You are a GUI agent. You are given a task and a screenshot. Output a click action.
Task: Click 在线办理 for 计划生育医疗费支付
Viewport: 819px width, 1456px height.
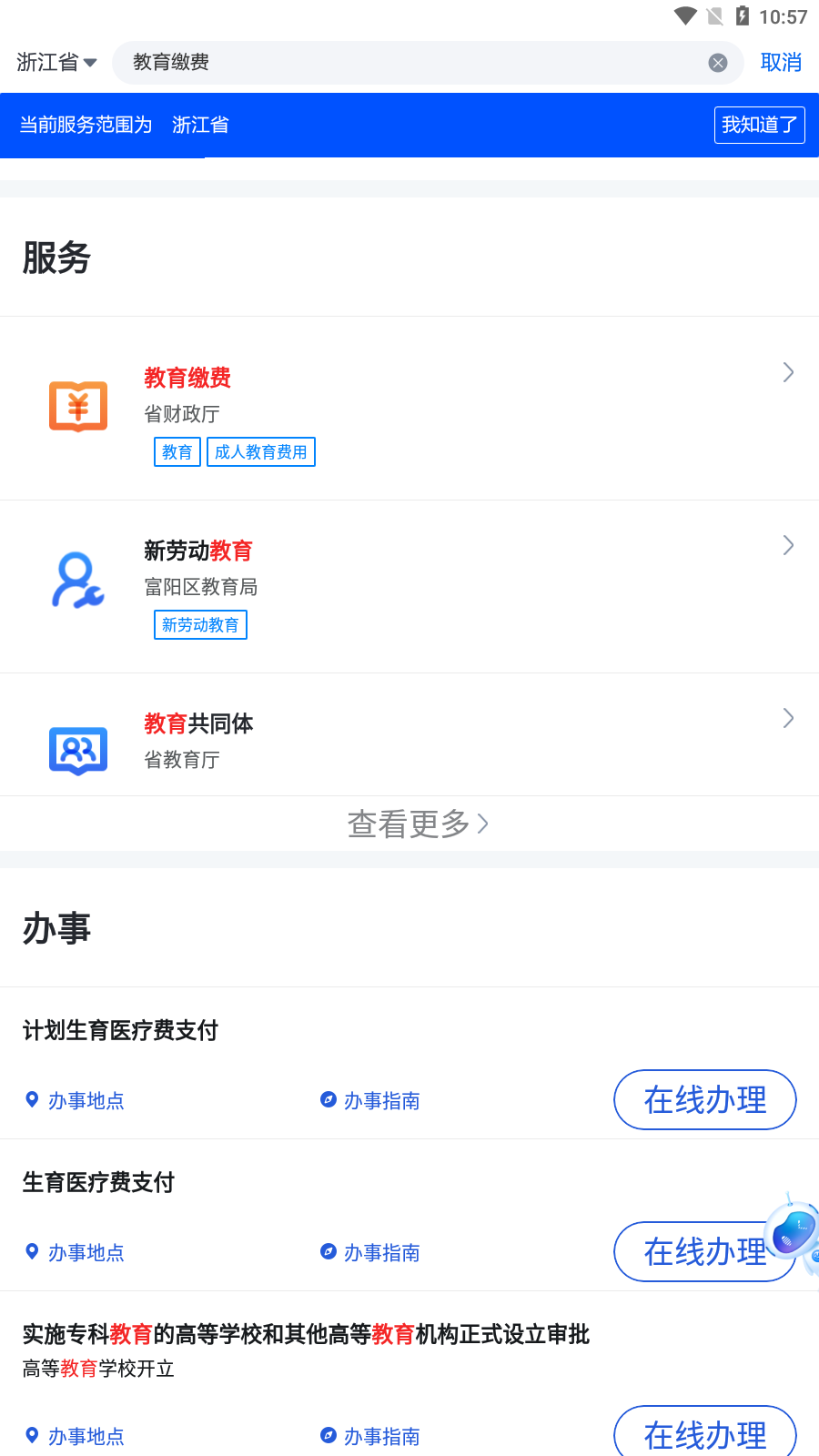pos(704,1099)
